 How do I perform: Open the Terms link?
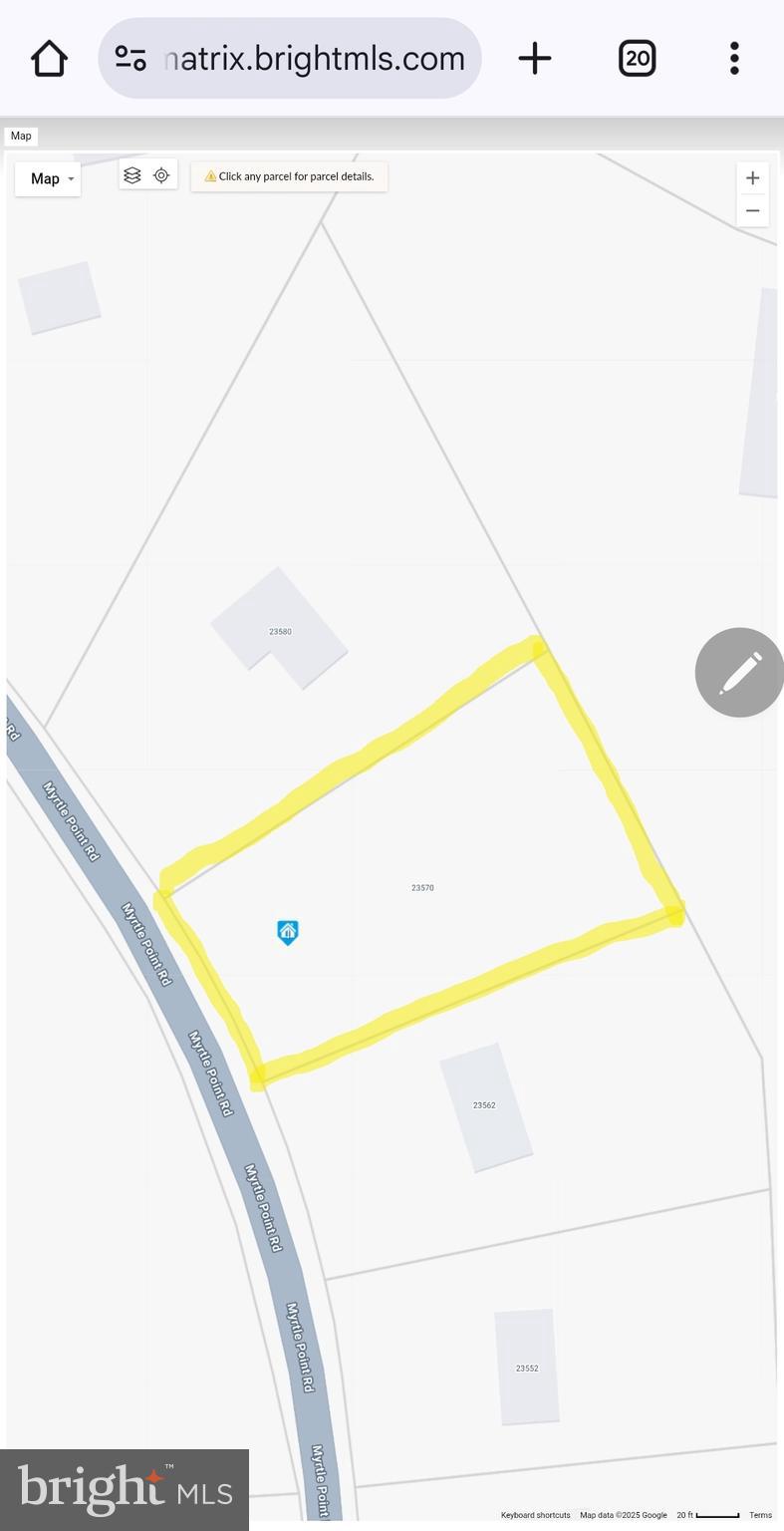coord(760,1514)
